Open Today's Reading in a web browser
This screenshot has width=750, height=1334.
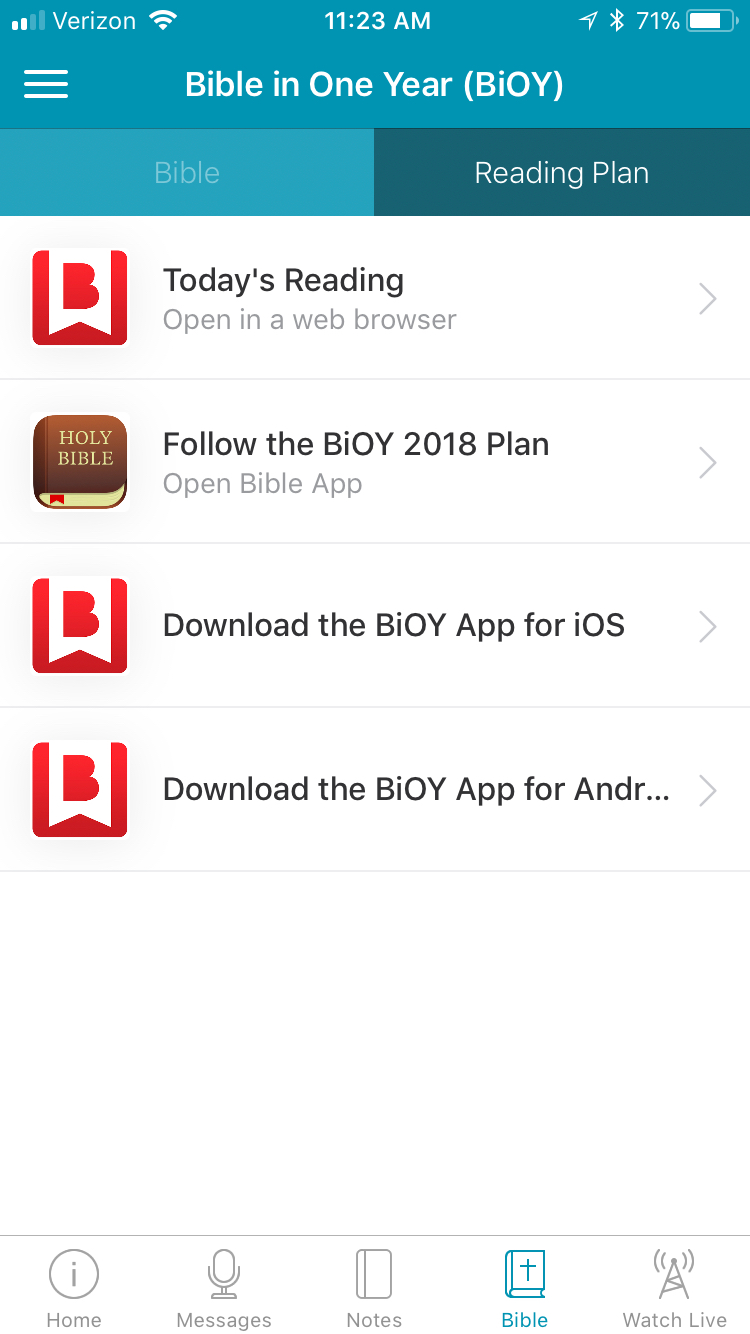pos(375,298)
